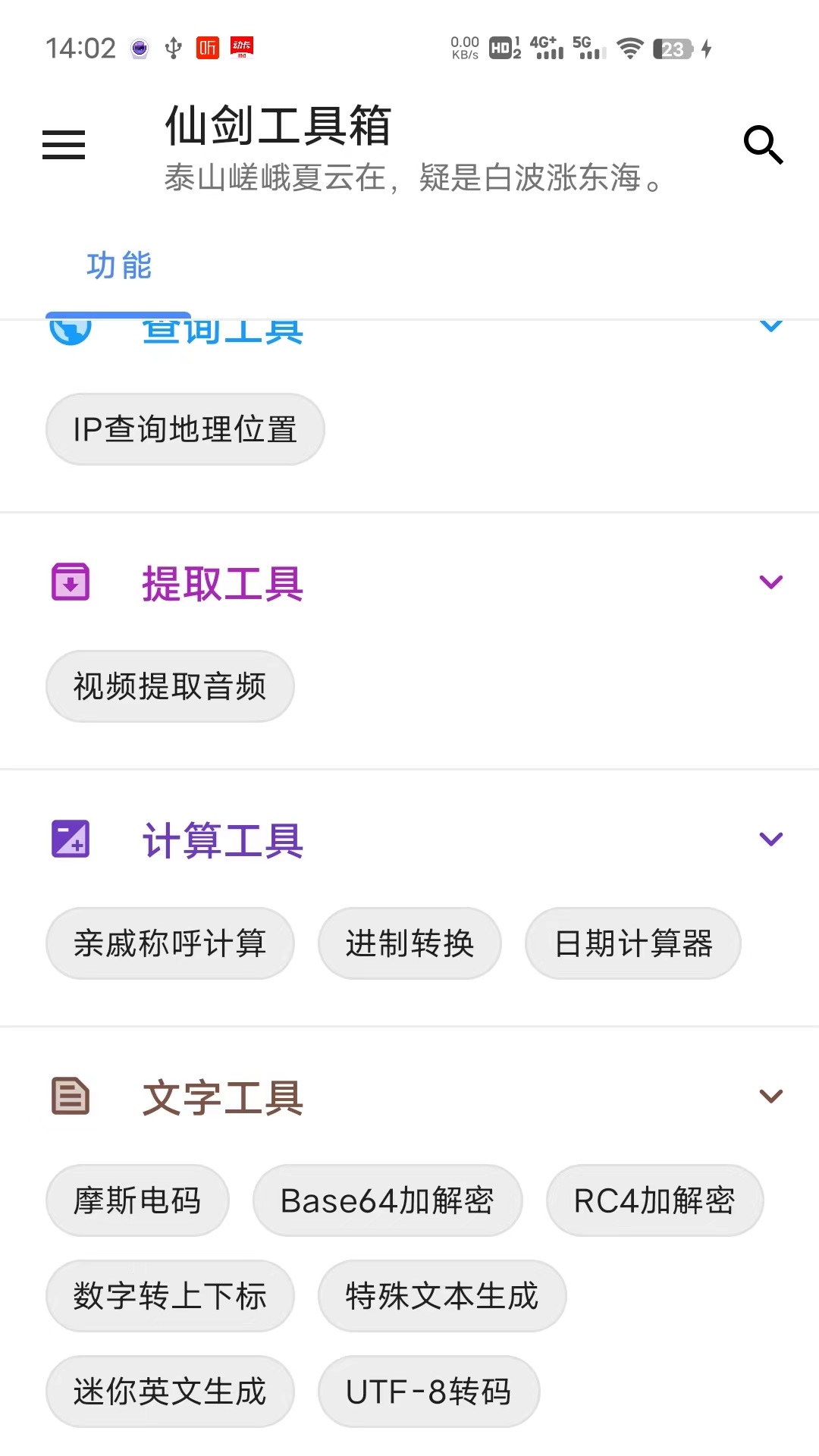Launch 日期计算器
Image resolution: width=819 pixels, height=1456 pixels.
click(x=633, y=943)
